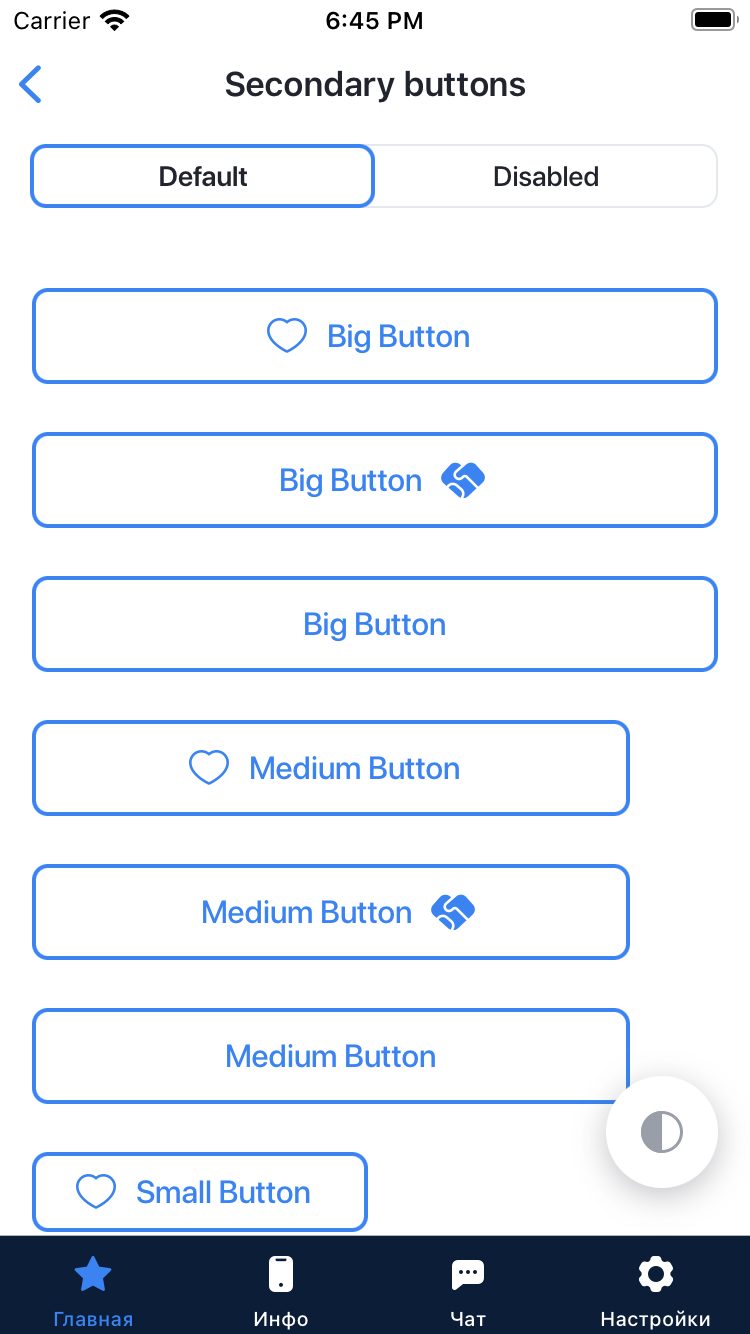The height and width of the screenshot is (1334, 750).
Task: Tap the Medium Button with handshake icon
Action: tap(331, 912)
